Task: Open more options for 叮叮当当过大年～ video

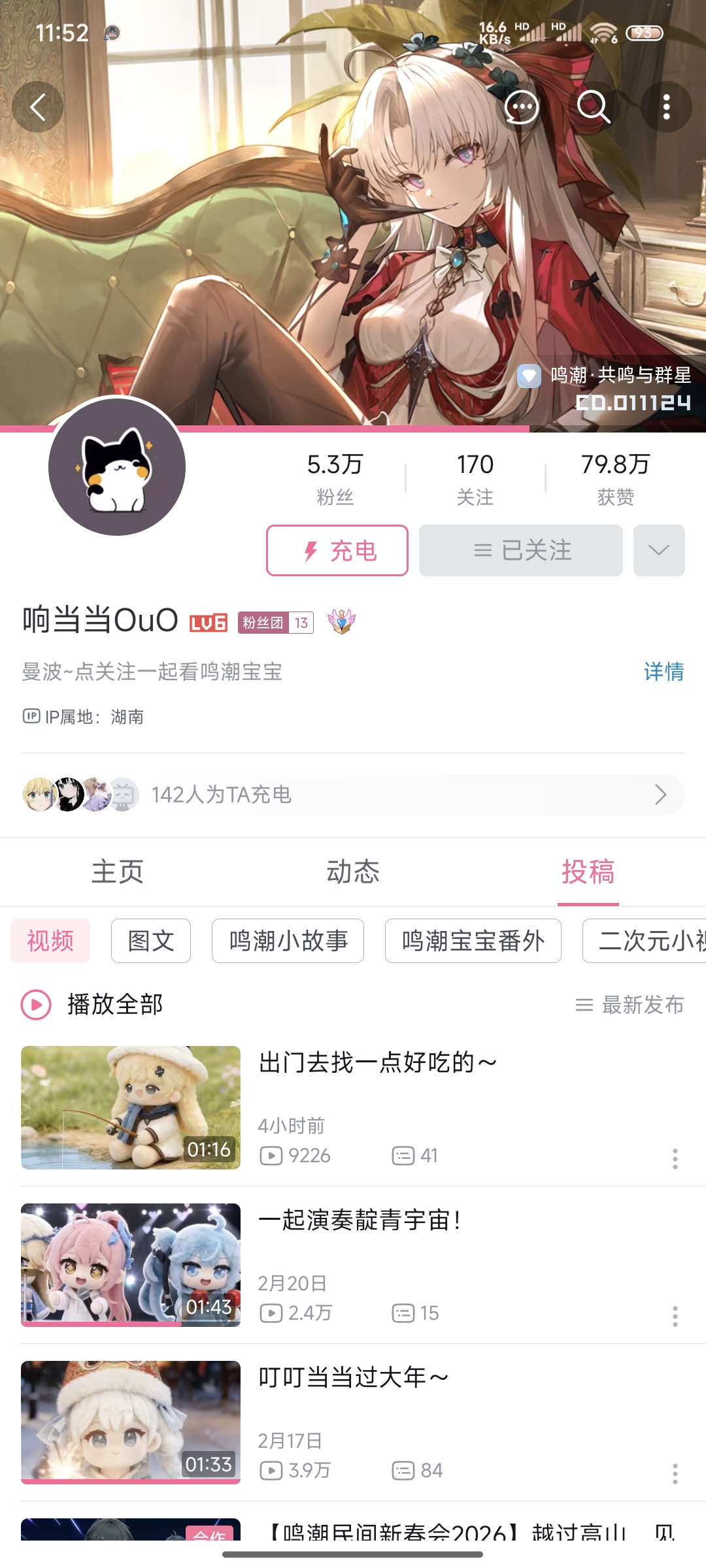Action: click(x=675, y=1473)
